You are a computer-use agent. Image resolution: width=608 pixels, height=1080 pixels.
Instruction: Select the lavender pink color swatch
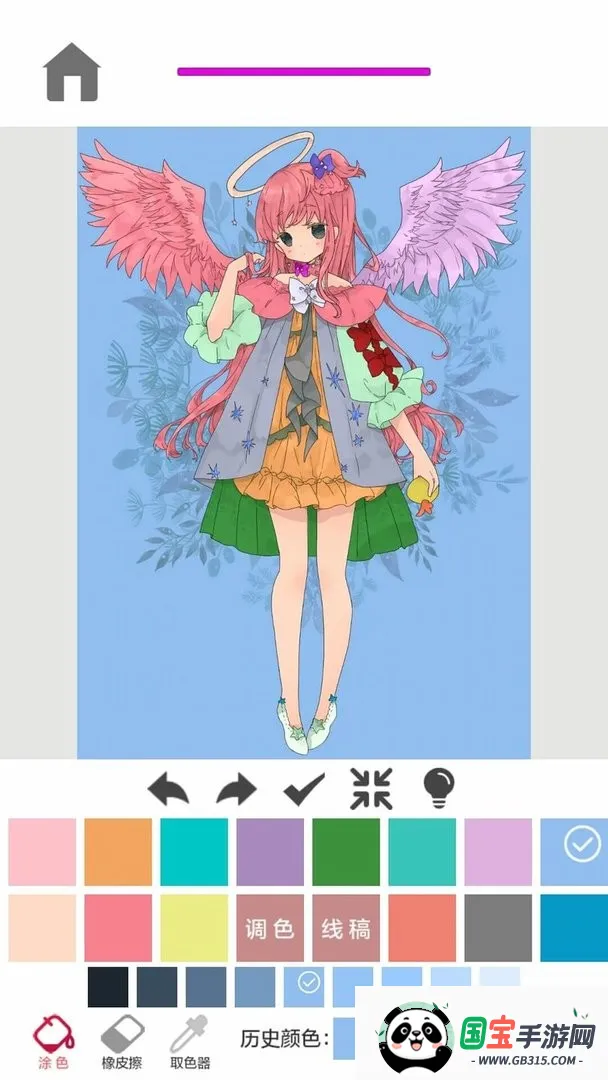(x=498, y=852)
